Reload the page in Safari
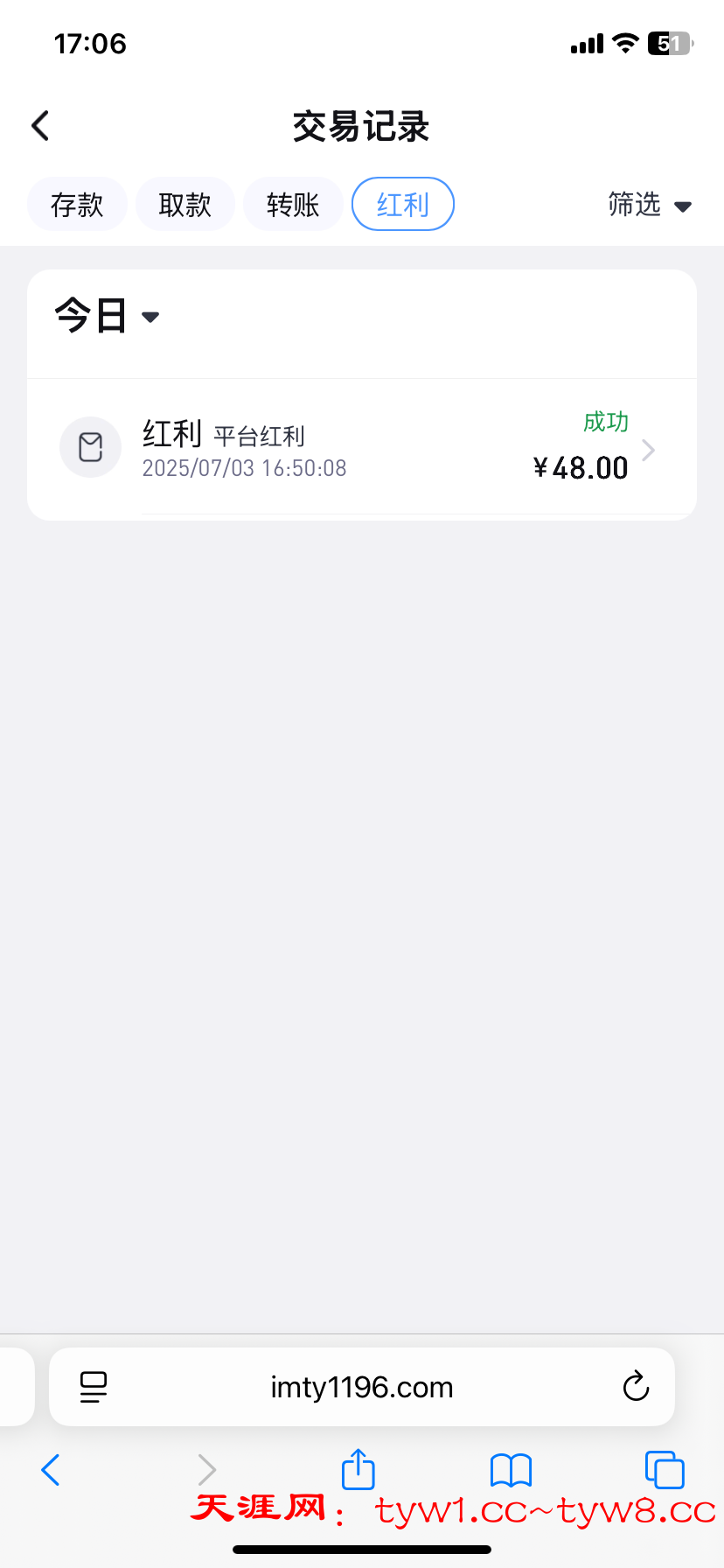Screen dimensions: 724x1568 (x=636, y=1387)
